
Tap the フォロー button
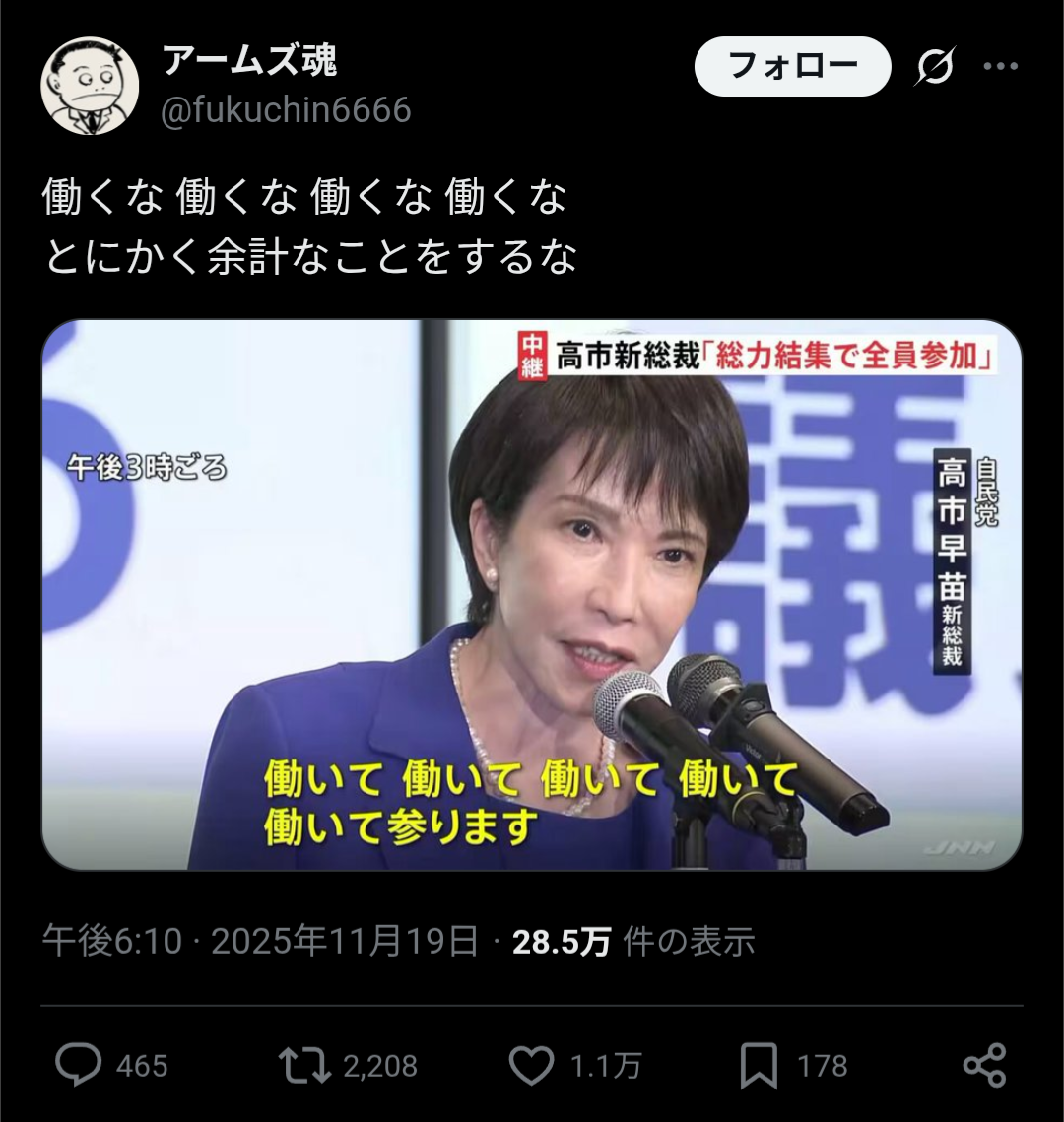point(792,67)
